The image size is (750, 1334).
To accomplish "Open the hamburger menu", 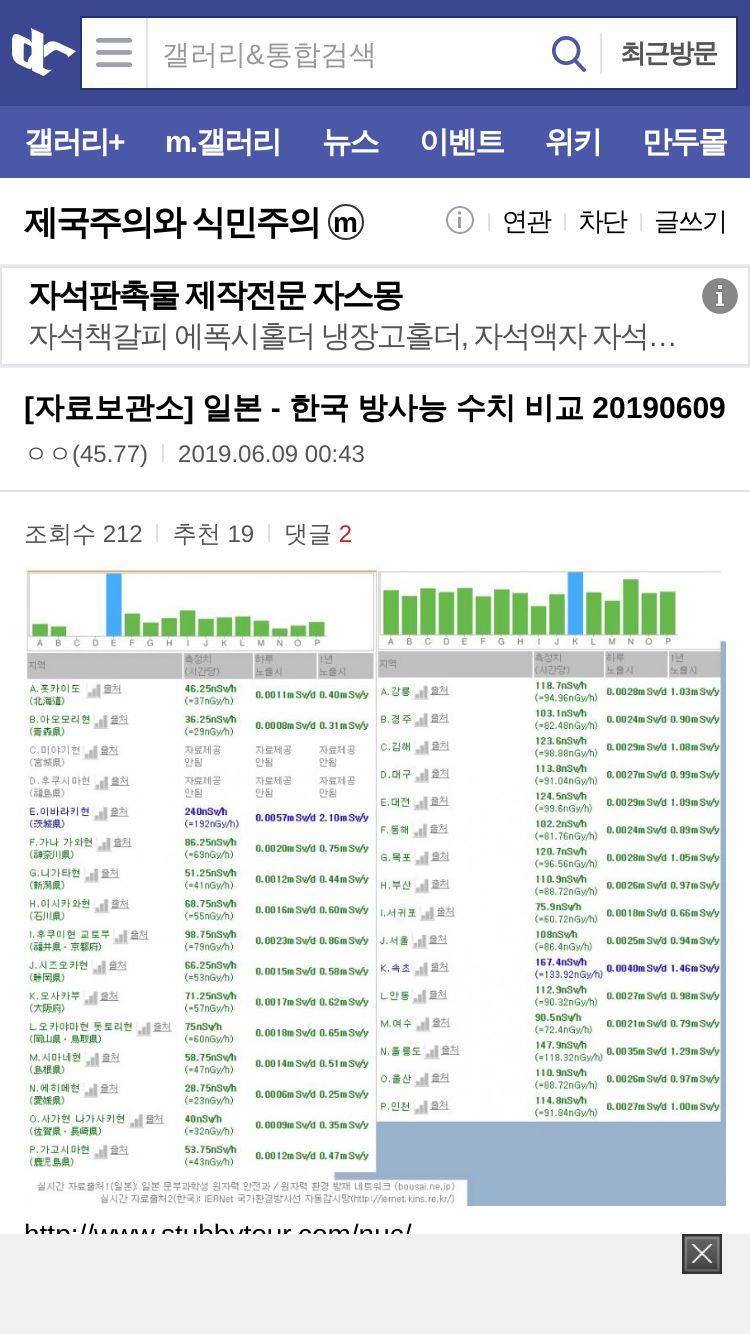I will pyautogui.click(x=114, y=52).
